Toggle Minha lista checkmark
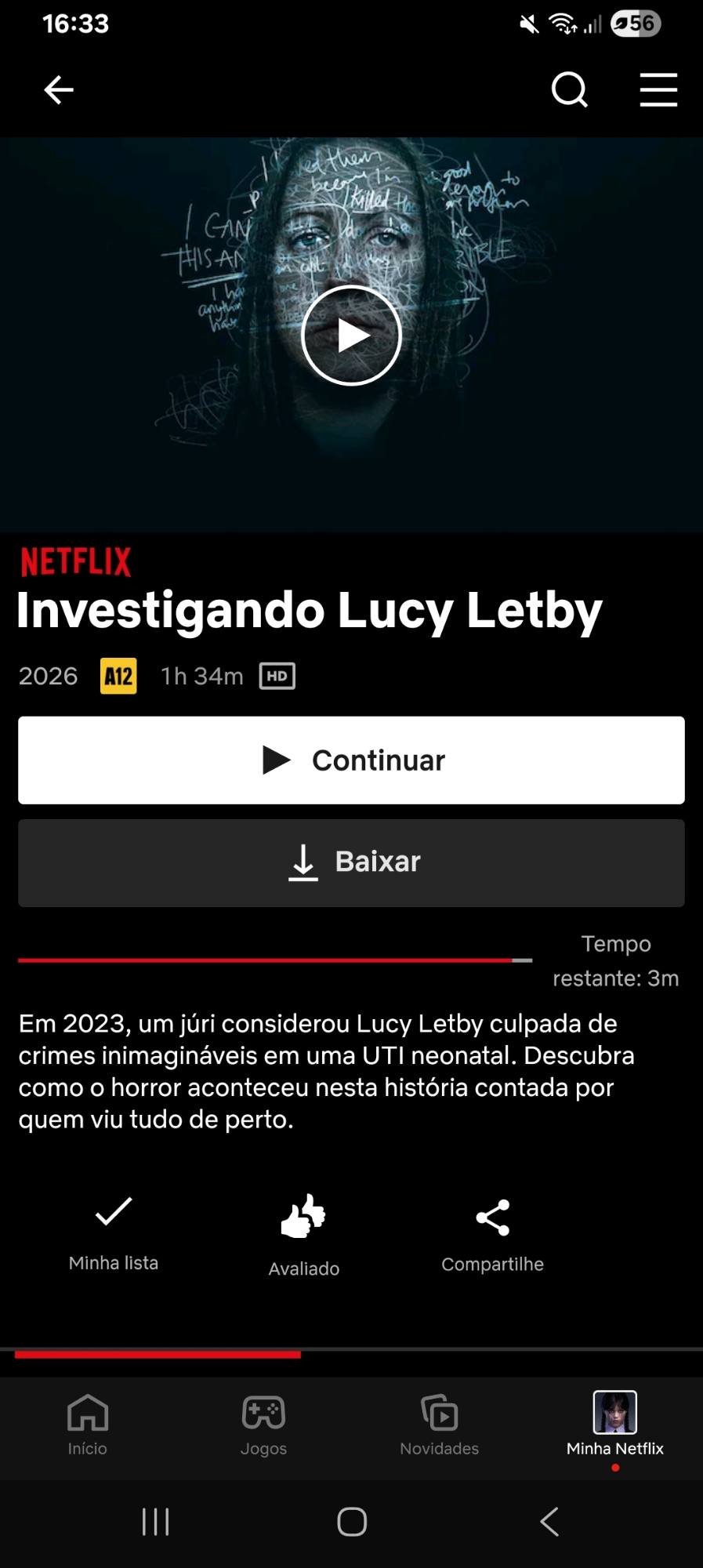The image size is (703, 1568). click(x=114, y=1231)
